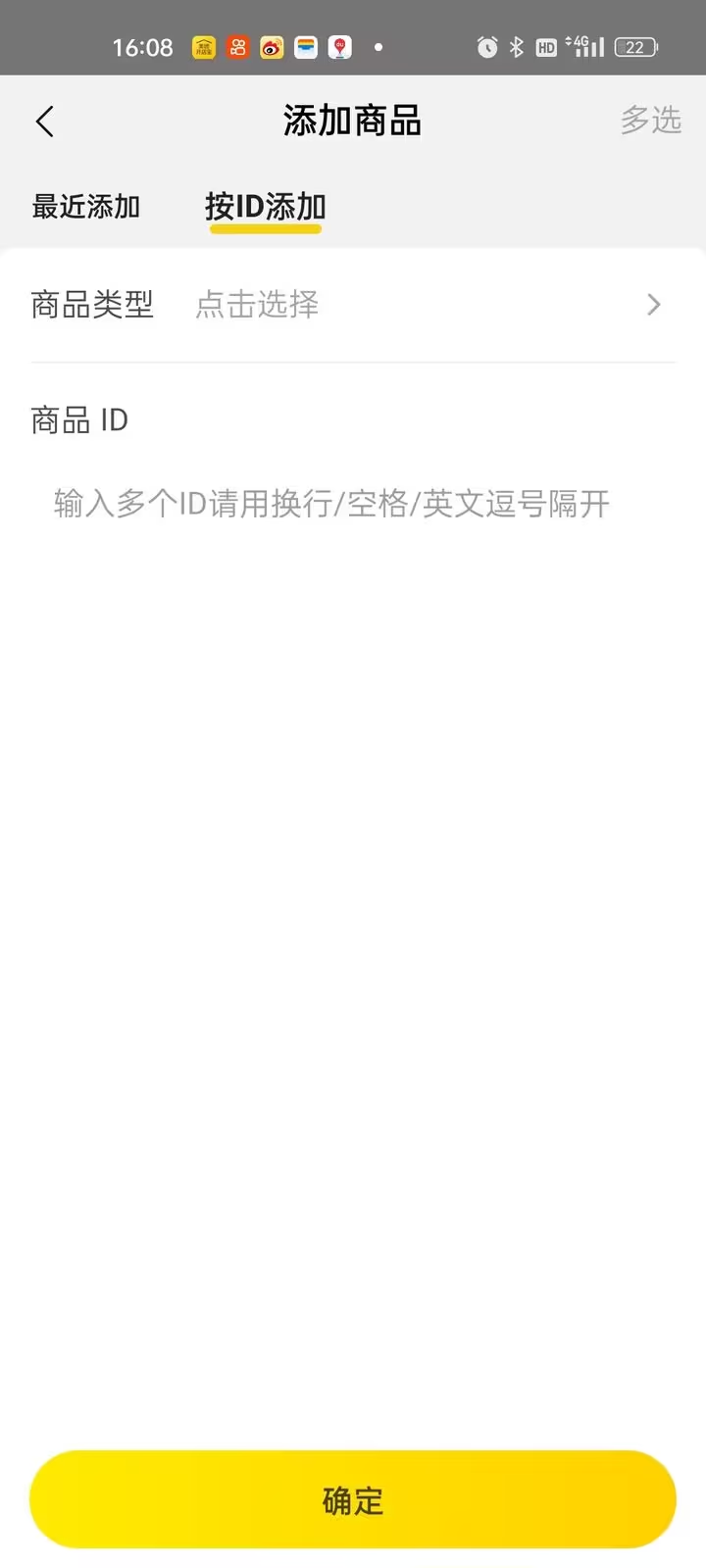Screen dimensions: 706x1568
Task: Select the 按ID添加 tab
Action: 265,207
